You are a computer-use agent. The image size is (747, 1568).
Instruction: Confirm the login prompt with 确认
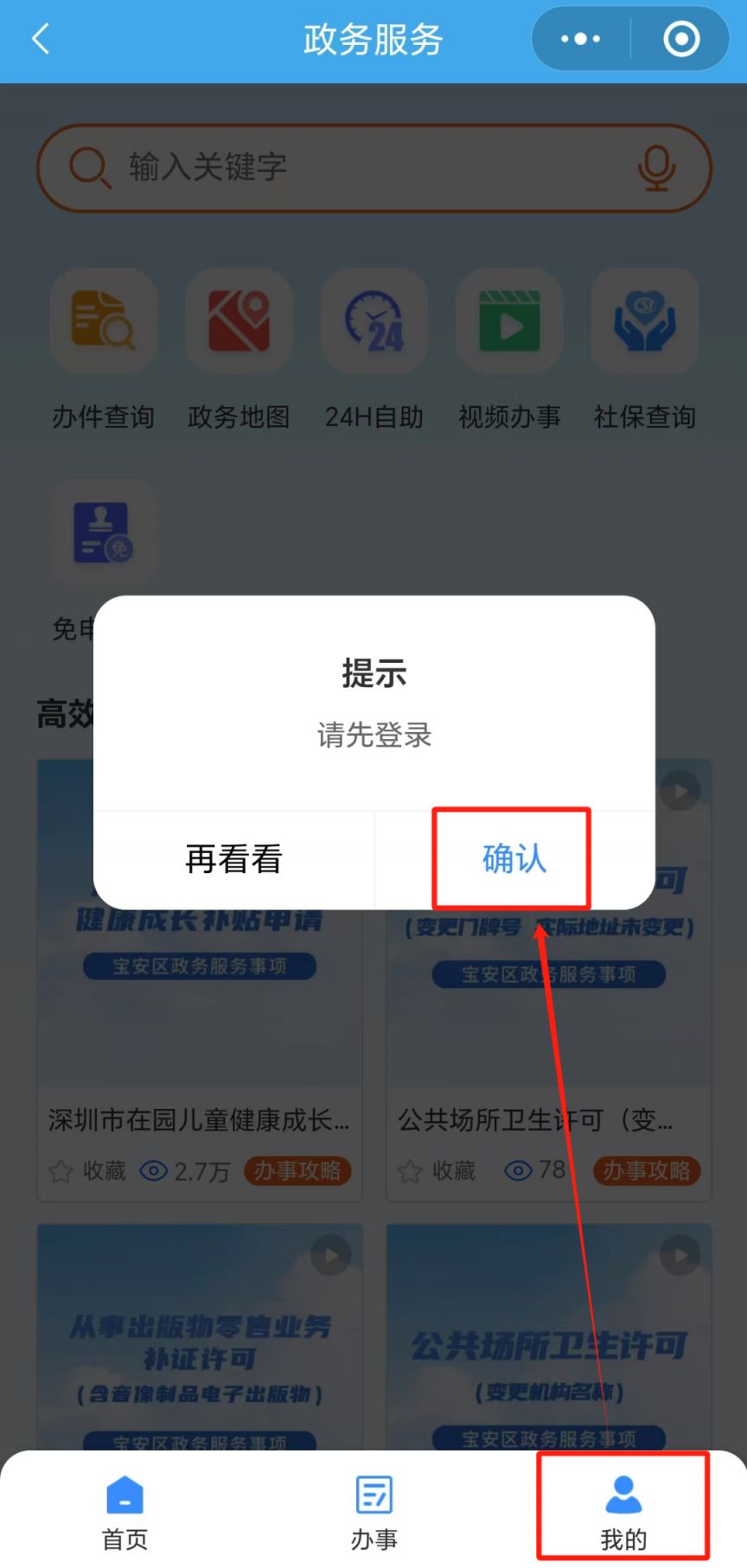[x=514, y=859]
